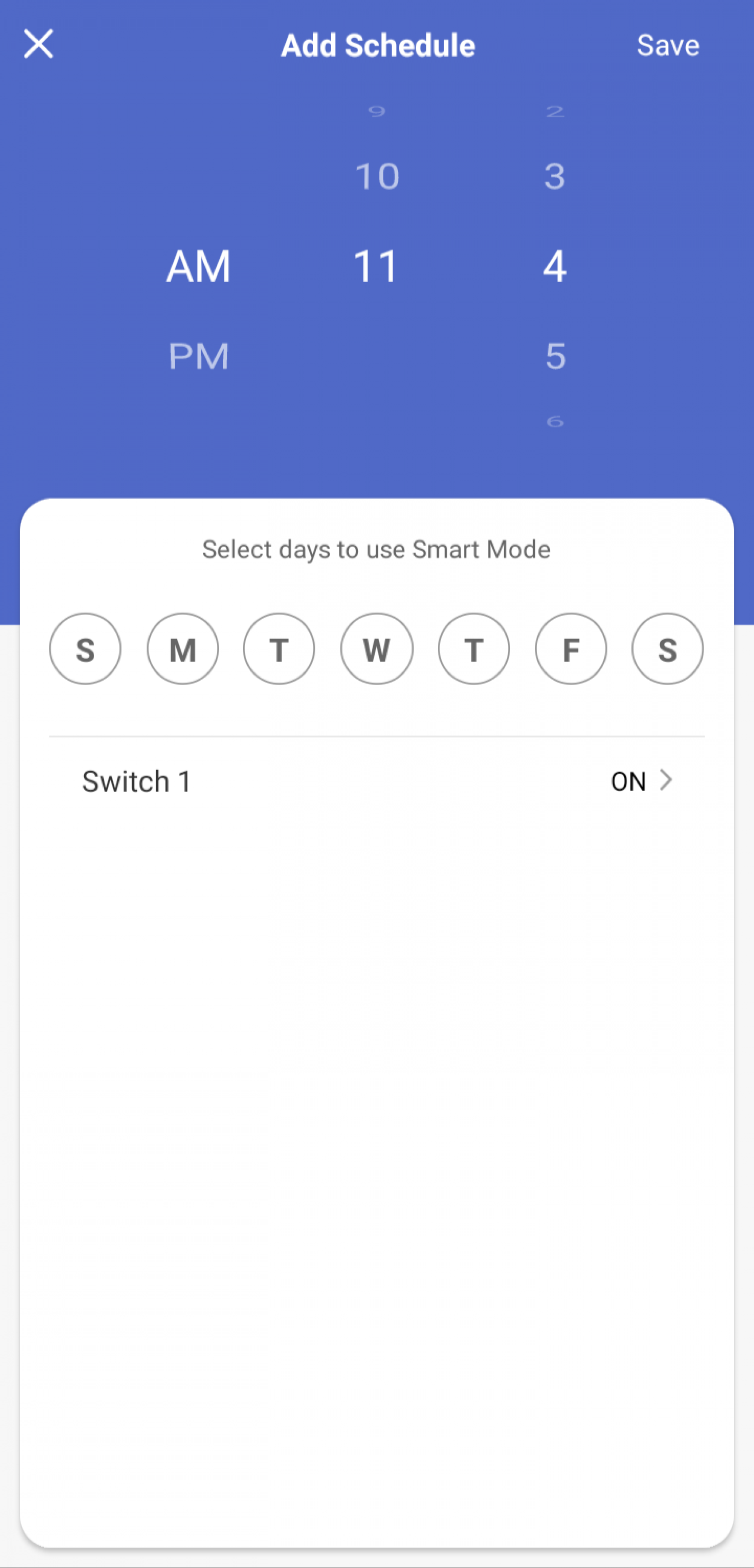The height and width of the screenshot is (1568, 754).
Task: Pick minute 5 in the picker
Action: pyautogui.click(x=555, y=356)
